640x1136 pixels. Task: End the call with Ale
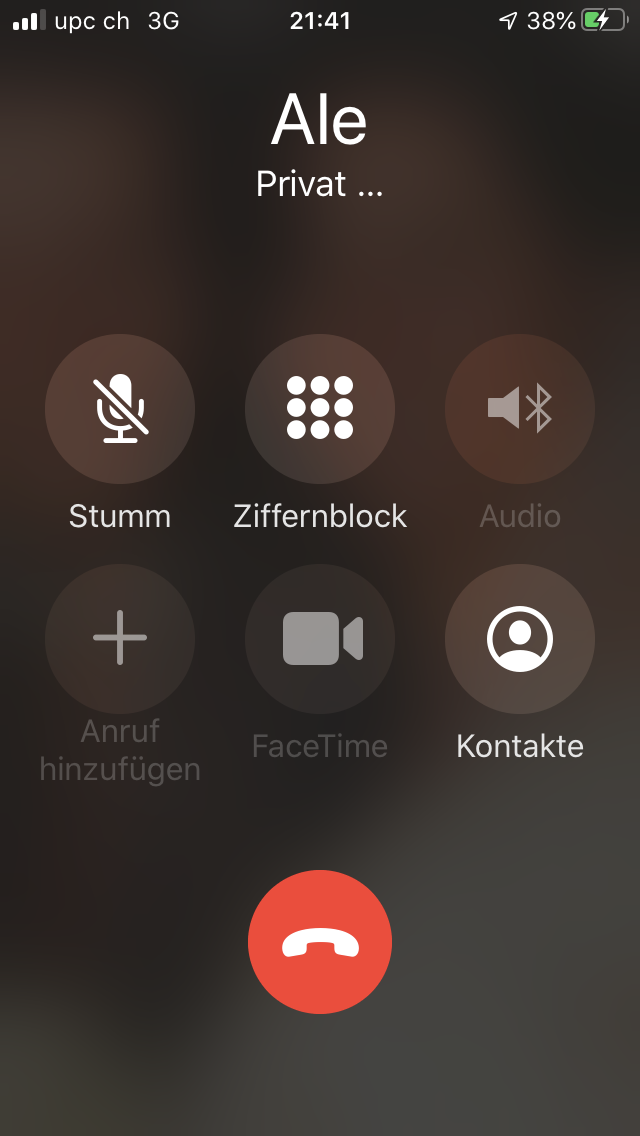[x=320, y=942]
